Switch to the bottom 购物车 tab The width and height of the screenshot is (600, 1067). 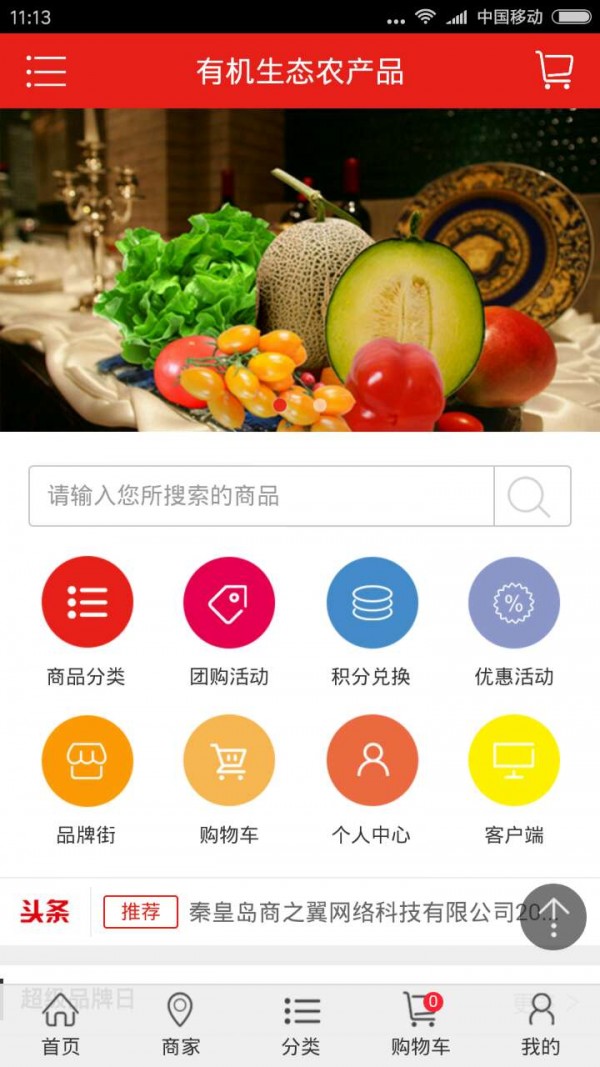pos(420,1025)
